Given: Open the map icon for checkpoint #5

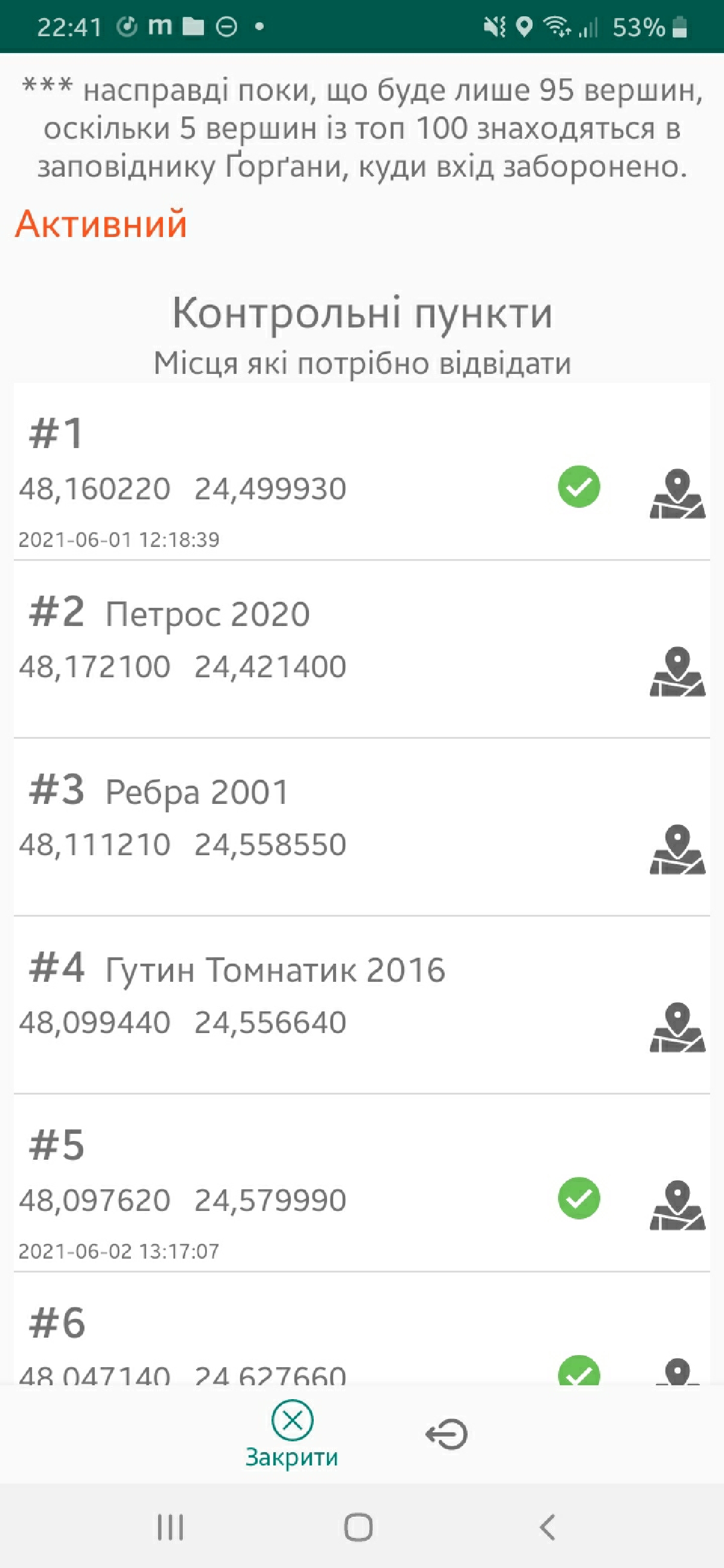Looking at the screenshot, I should pyautogui.click(x=677, y=1205).
